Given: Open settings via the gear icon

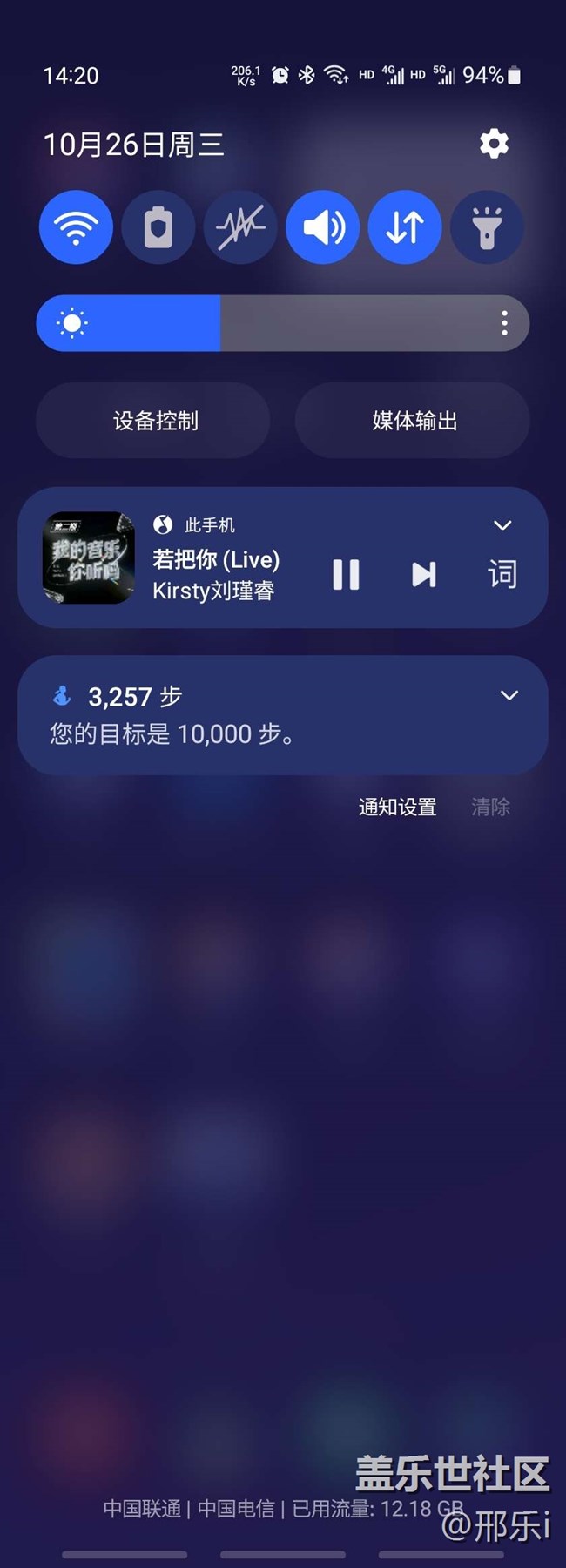Looking at the screenshot, I should [x=494, y=144].
